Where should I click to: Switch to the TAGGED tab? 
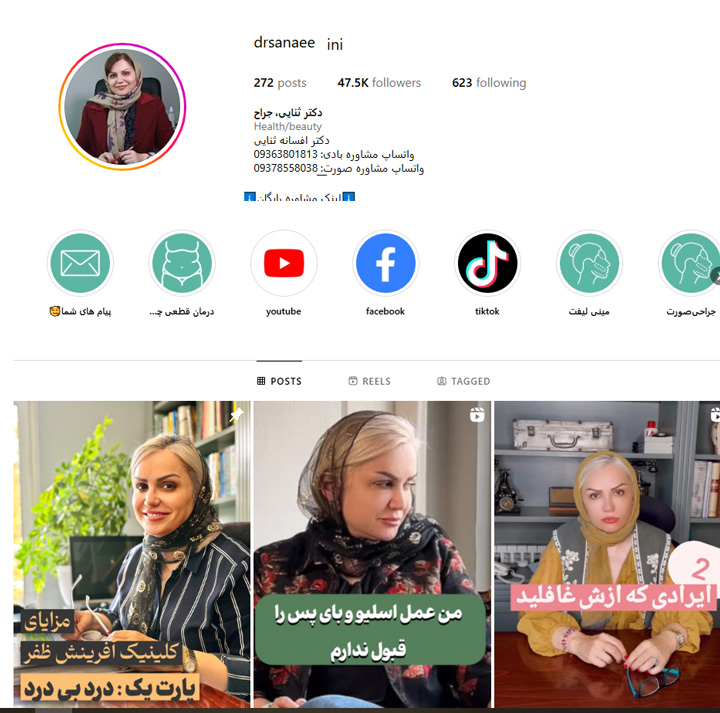tap(463, 381)
